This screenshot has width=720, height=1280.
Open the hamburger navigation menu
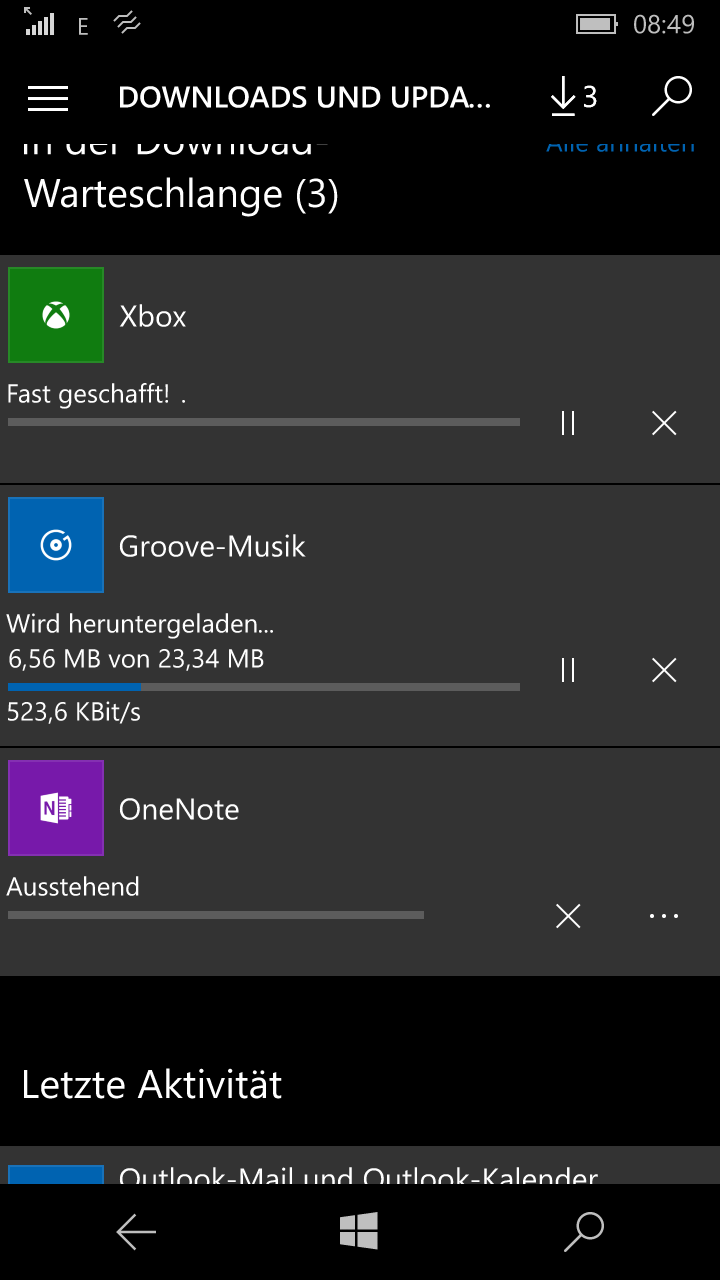(48, 97)
